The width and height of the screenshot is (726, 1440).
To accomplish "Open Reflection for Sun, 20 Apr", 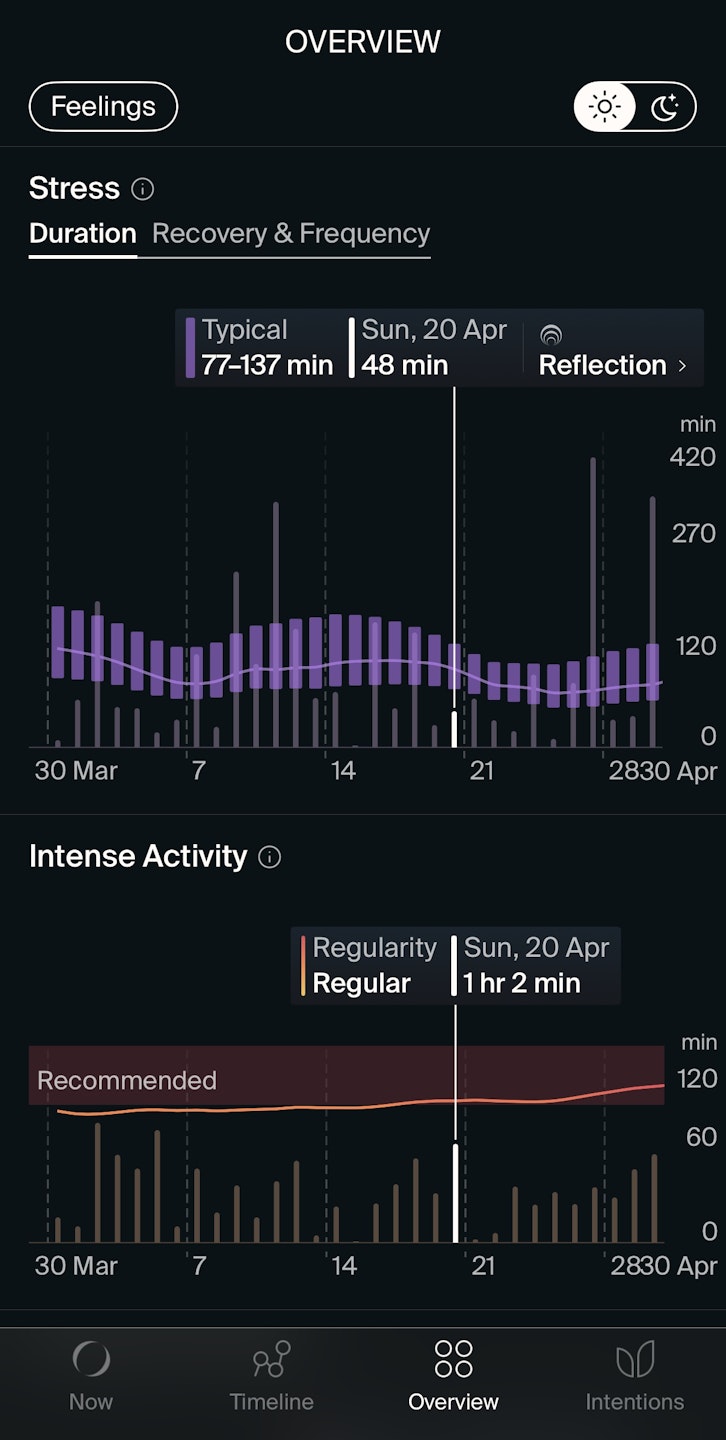I will click(612, 350).
